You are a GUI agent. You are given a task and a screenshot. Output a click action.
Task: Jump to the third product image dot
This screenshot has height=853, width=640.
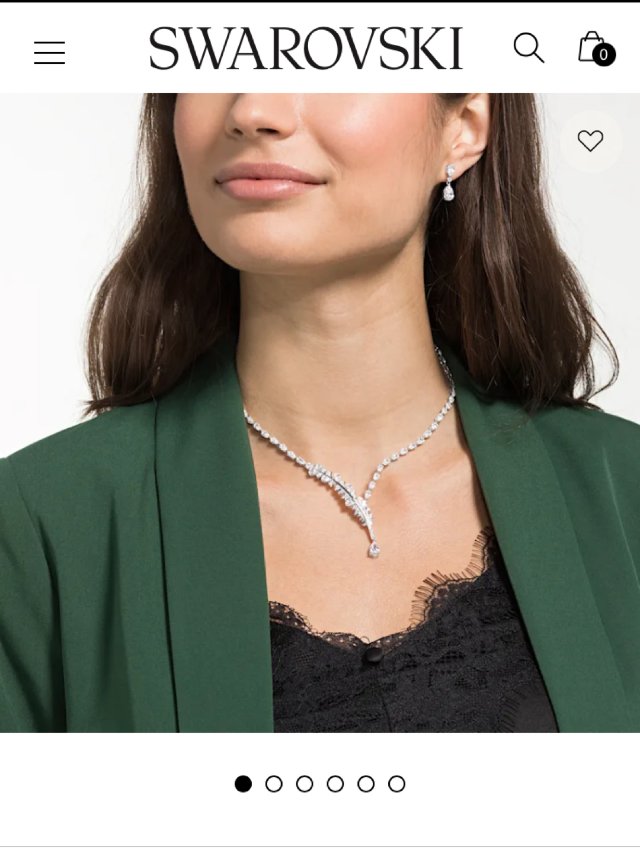coord(305,784)
